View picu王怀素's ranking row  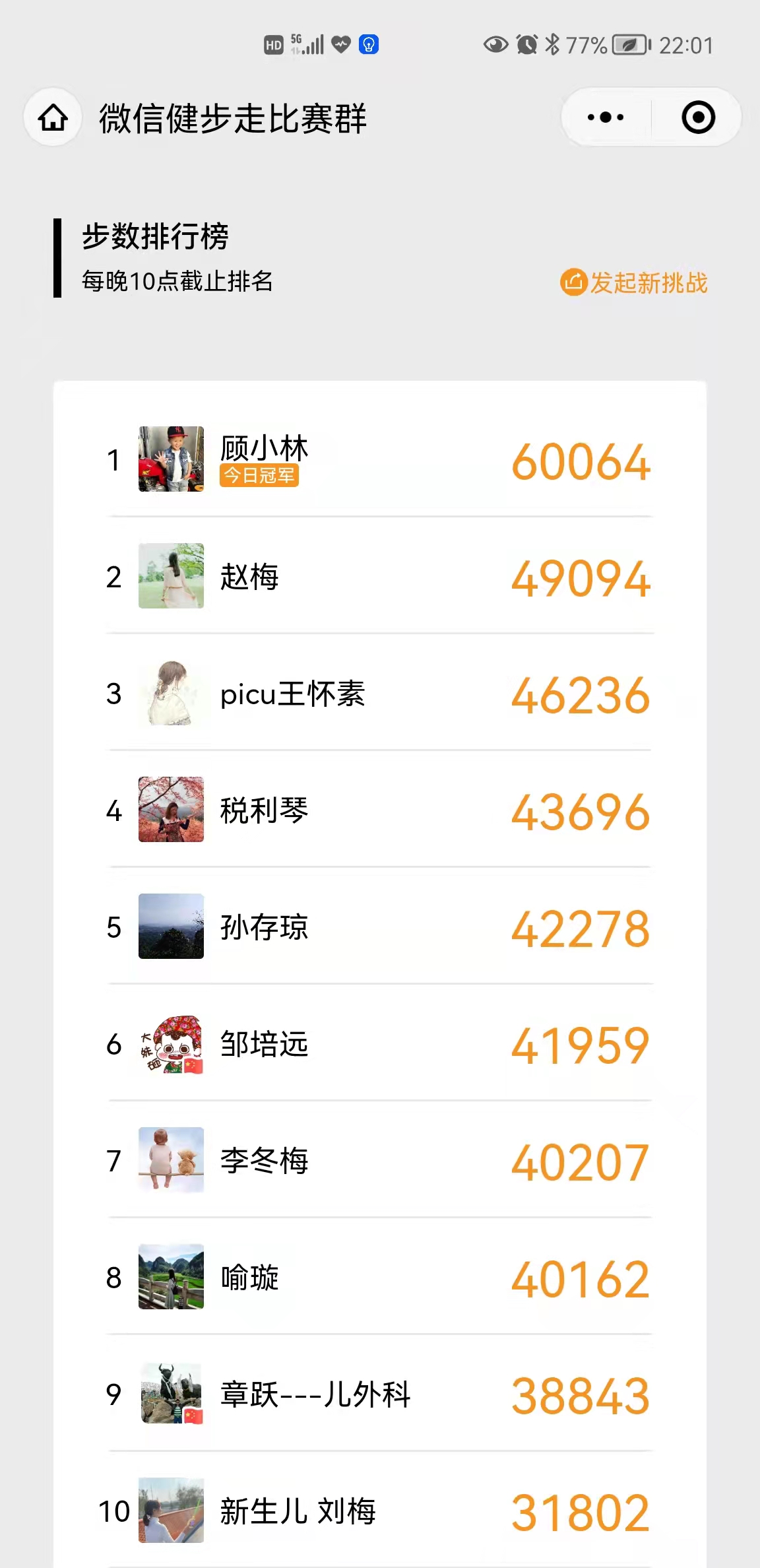click(379, 694)
